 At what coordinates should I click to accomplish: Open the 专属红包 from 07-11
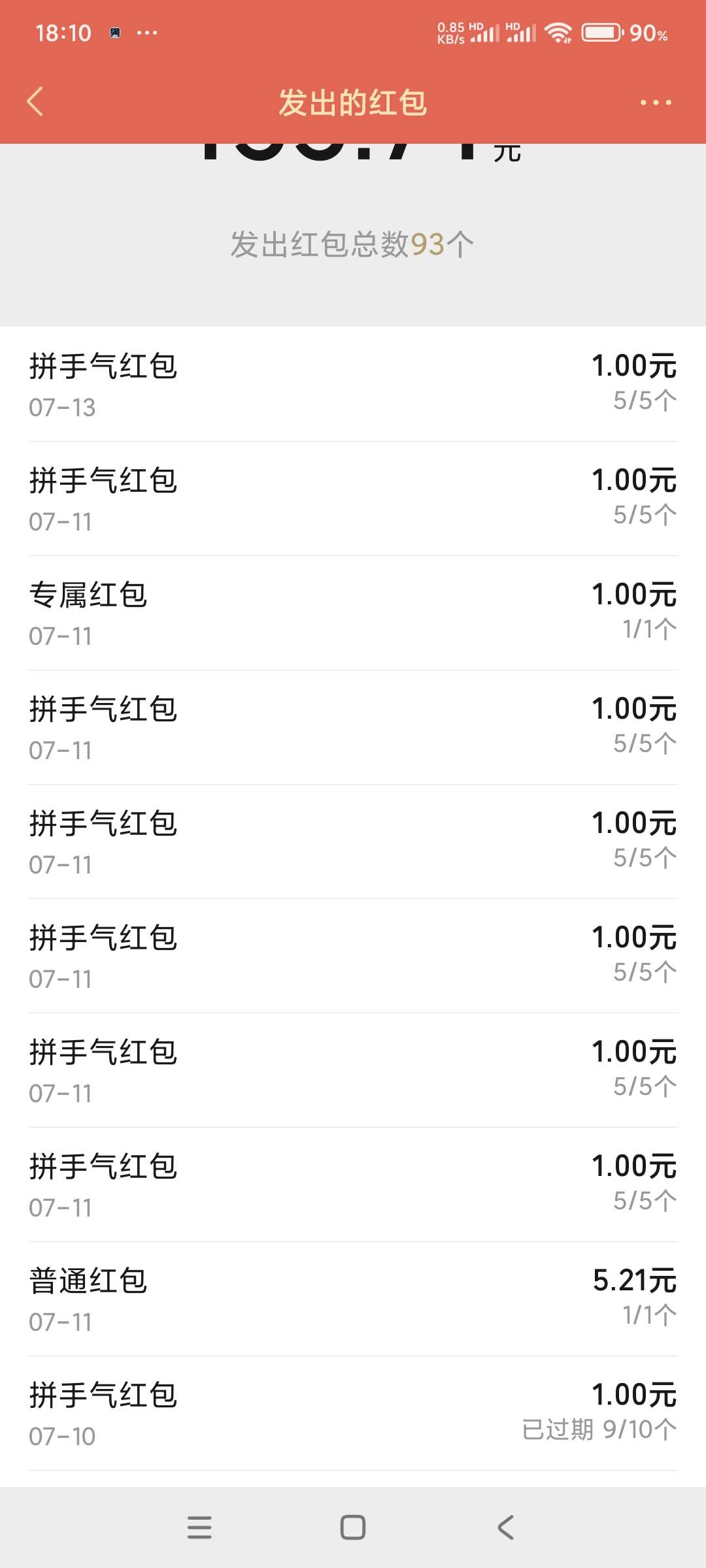tap(353, 613)
